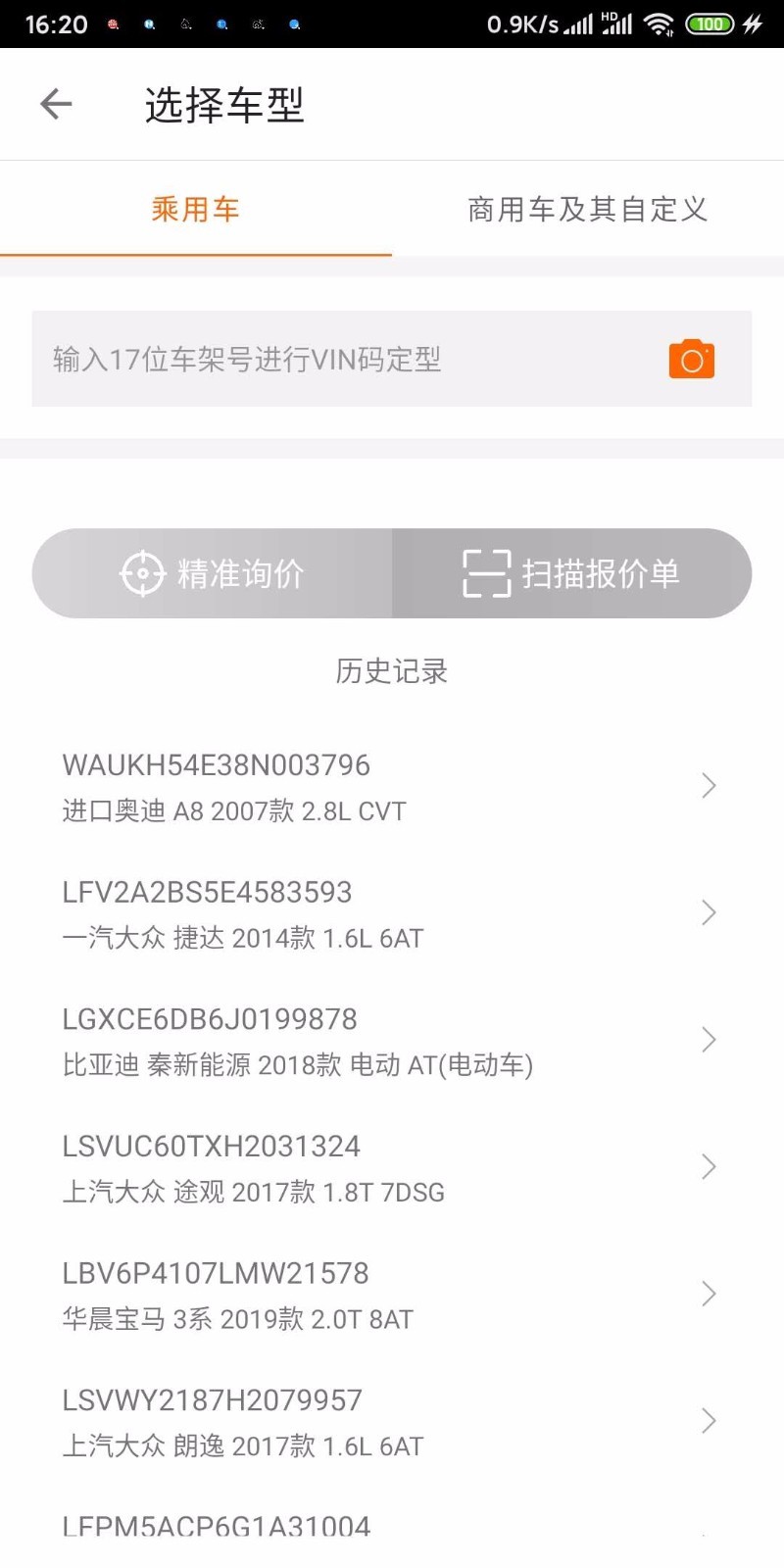This screenshot has height=1568, width=784.
Task: Choose the 上汽大众 途观 2017款 record
Action: pyautogui.click(x=390, y=1167)
